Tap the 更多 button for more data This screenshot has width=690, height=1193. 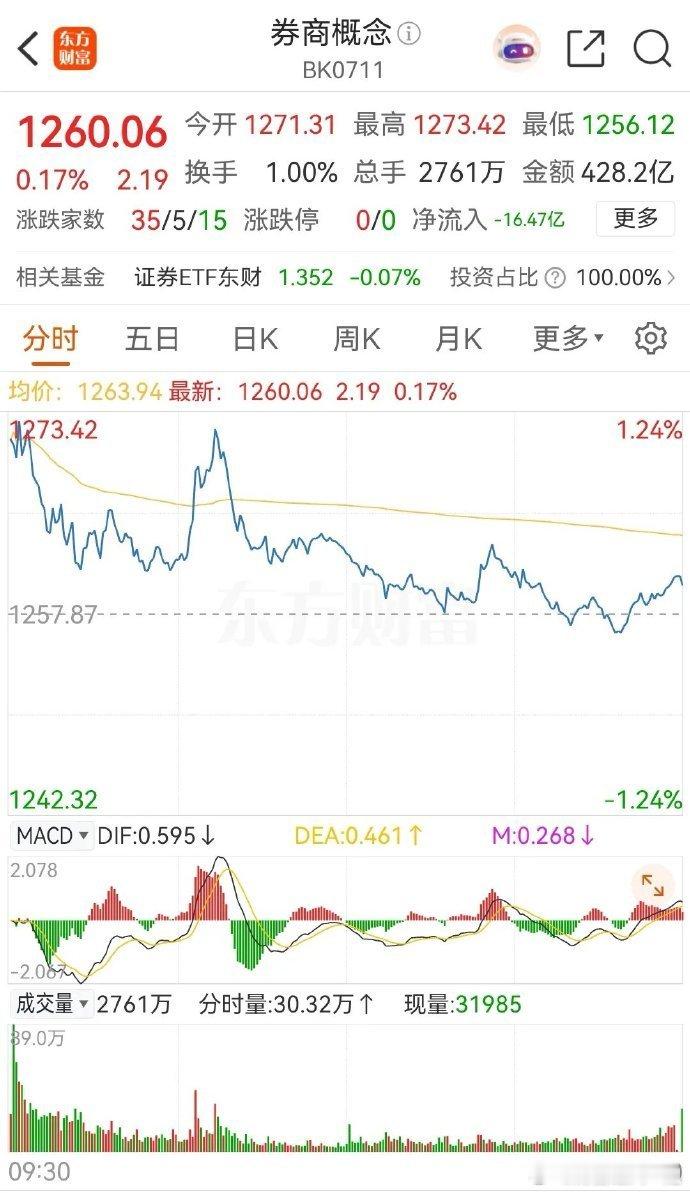(635, 218)
